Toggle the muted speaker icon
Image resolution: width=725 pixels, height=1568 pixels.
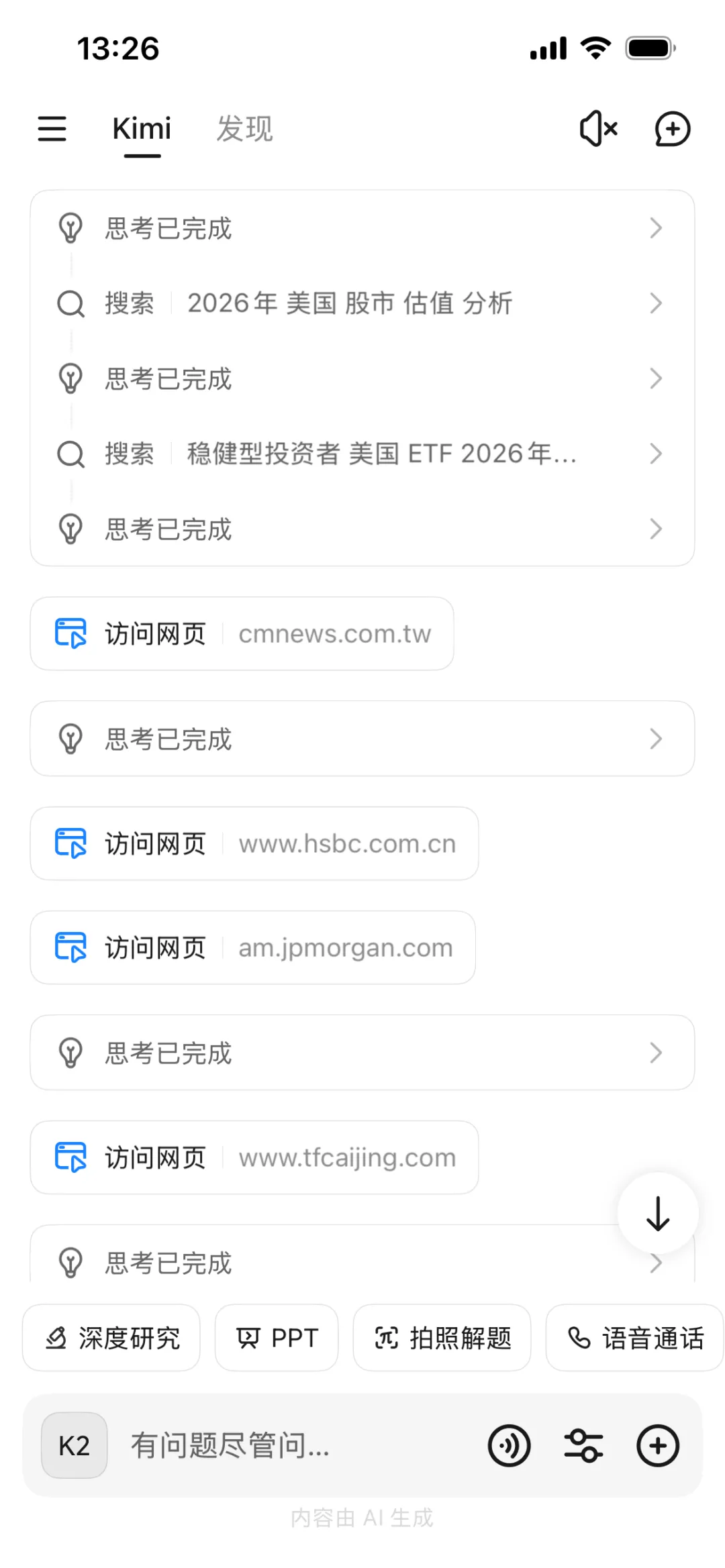click(597, 128)
